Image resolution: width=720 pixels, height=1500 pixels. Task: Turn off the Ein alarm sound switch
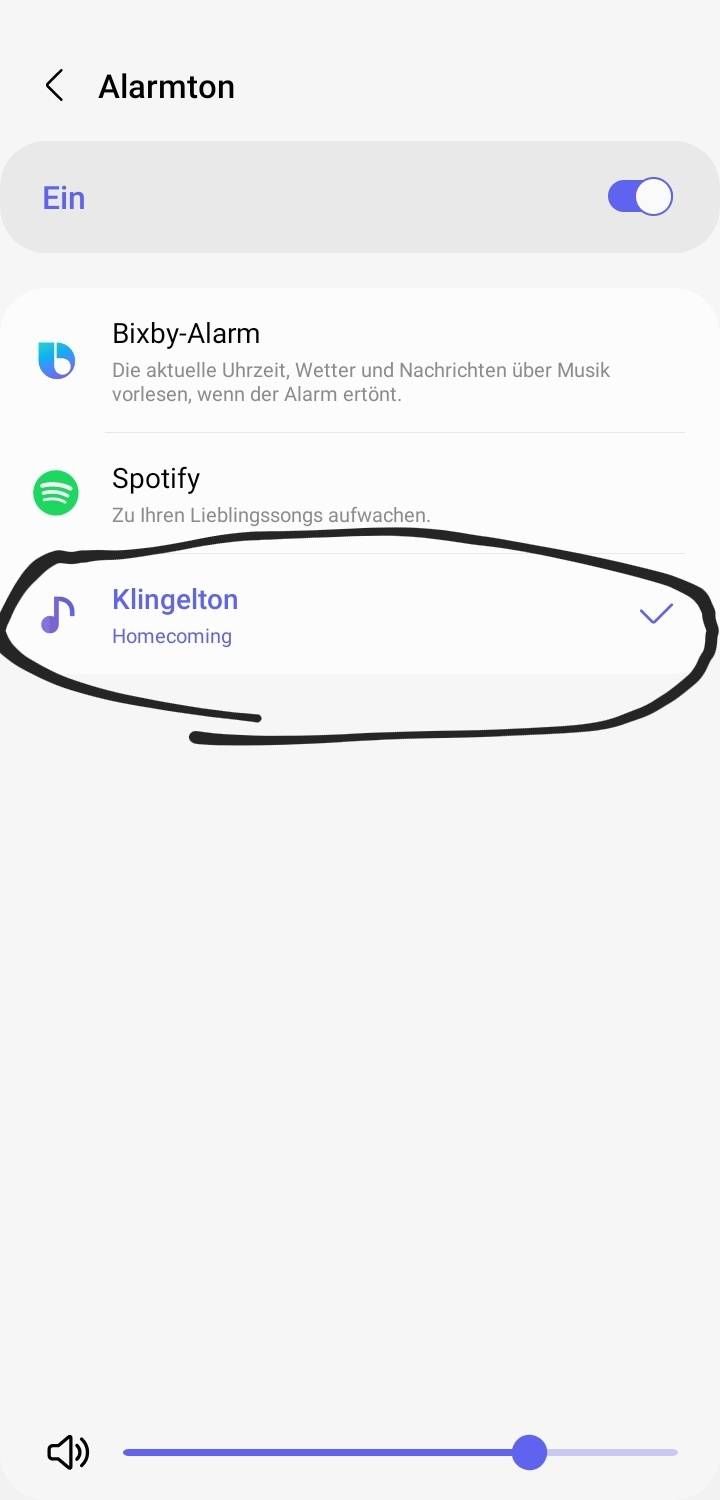[640, 197]
